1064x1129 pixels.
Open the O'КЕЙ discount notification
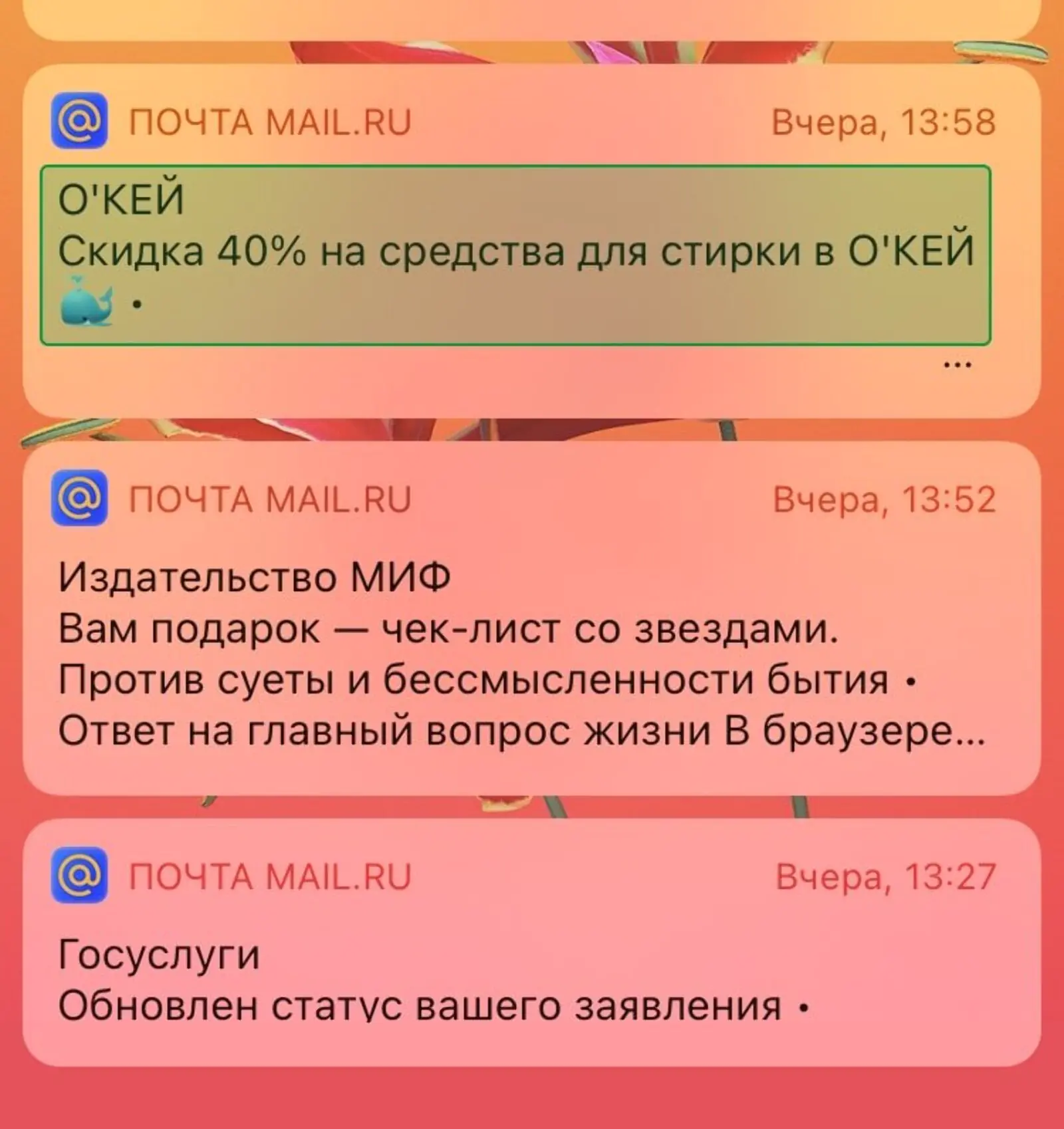(x=515, y=255)
